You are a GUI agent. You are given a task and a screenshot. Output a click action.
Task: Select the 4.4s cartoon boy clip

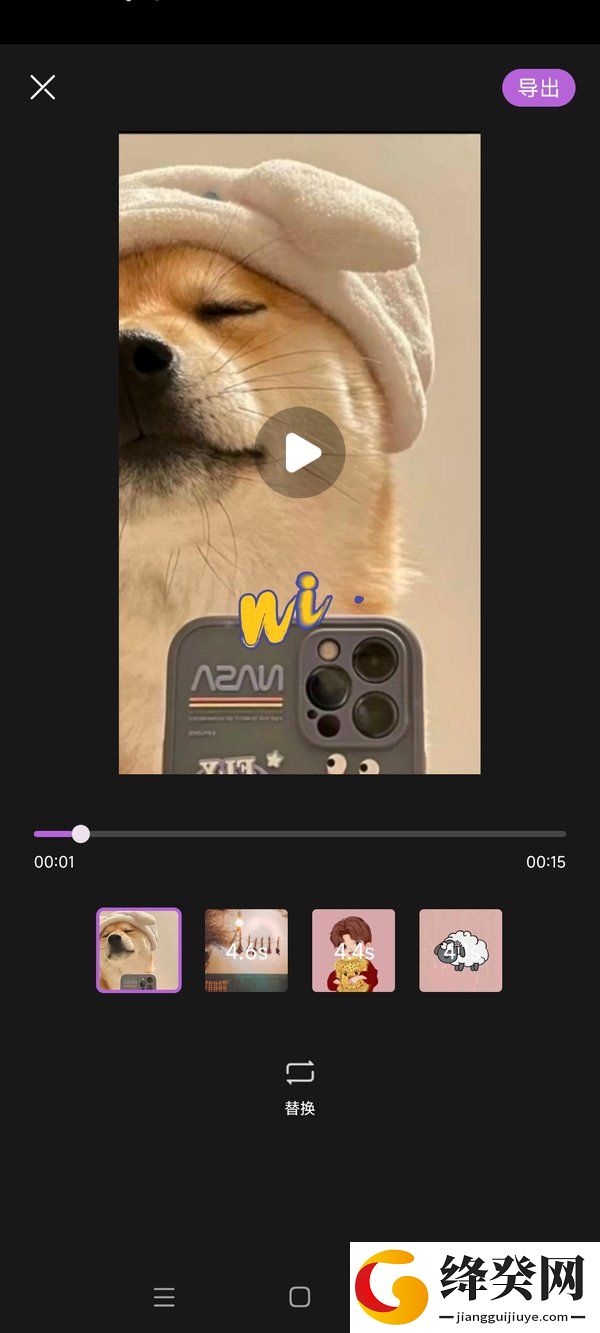point(353,950)
